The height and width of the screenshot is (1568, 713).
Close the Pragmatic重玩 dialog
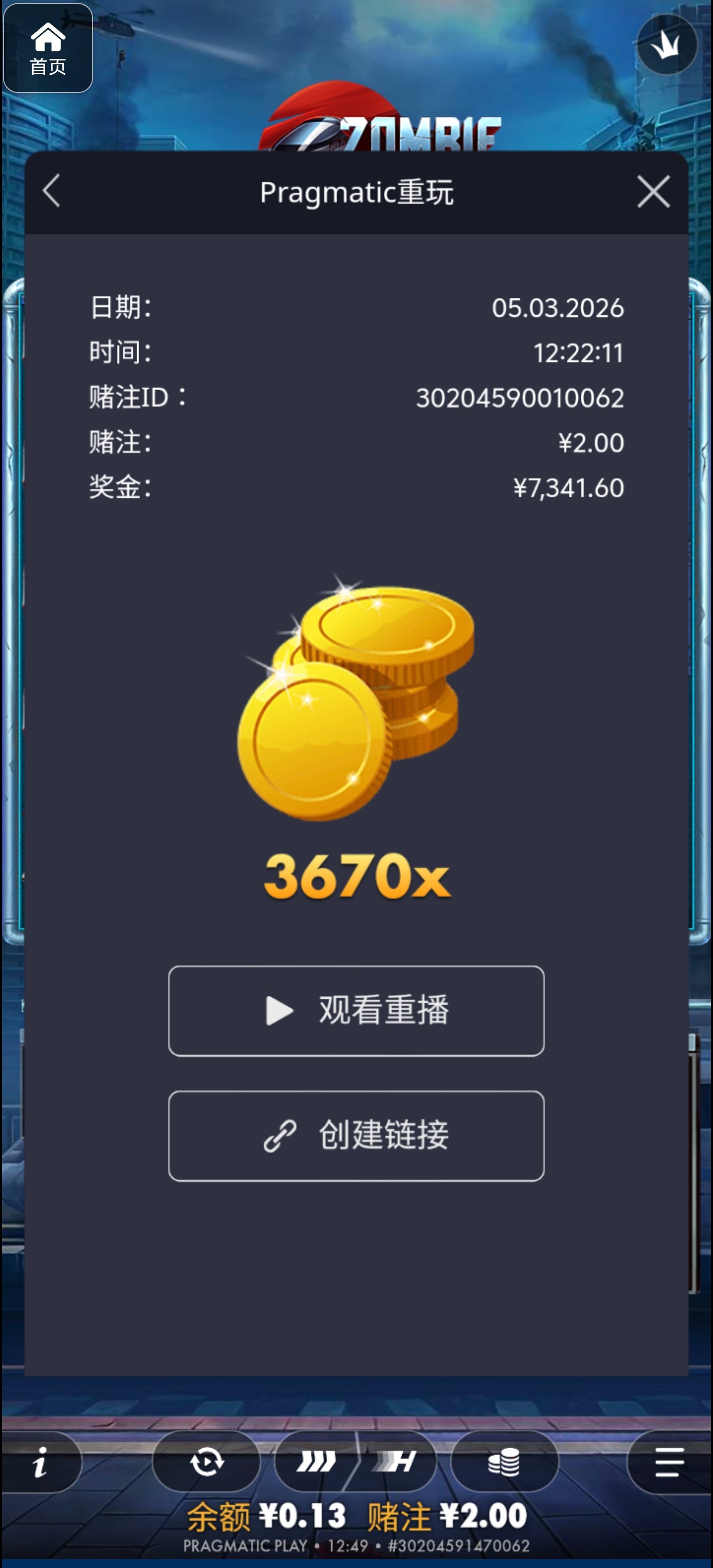pyautogui.click(x=653, y=192)
